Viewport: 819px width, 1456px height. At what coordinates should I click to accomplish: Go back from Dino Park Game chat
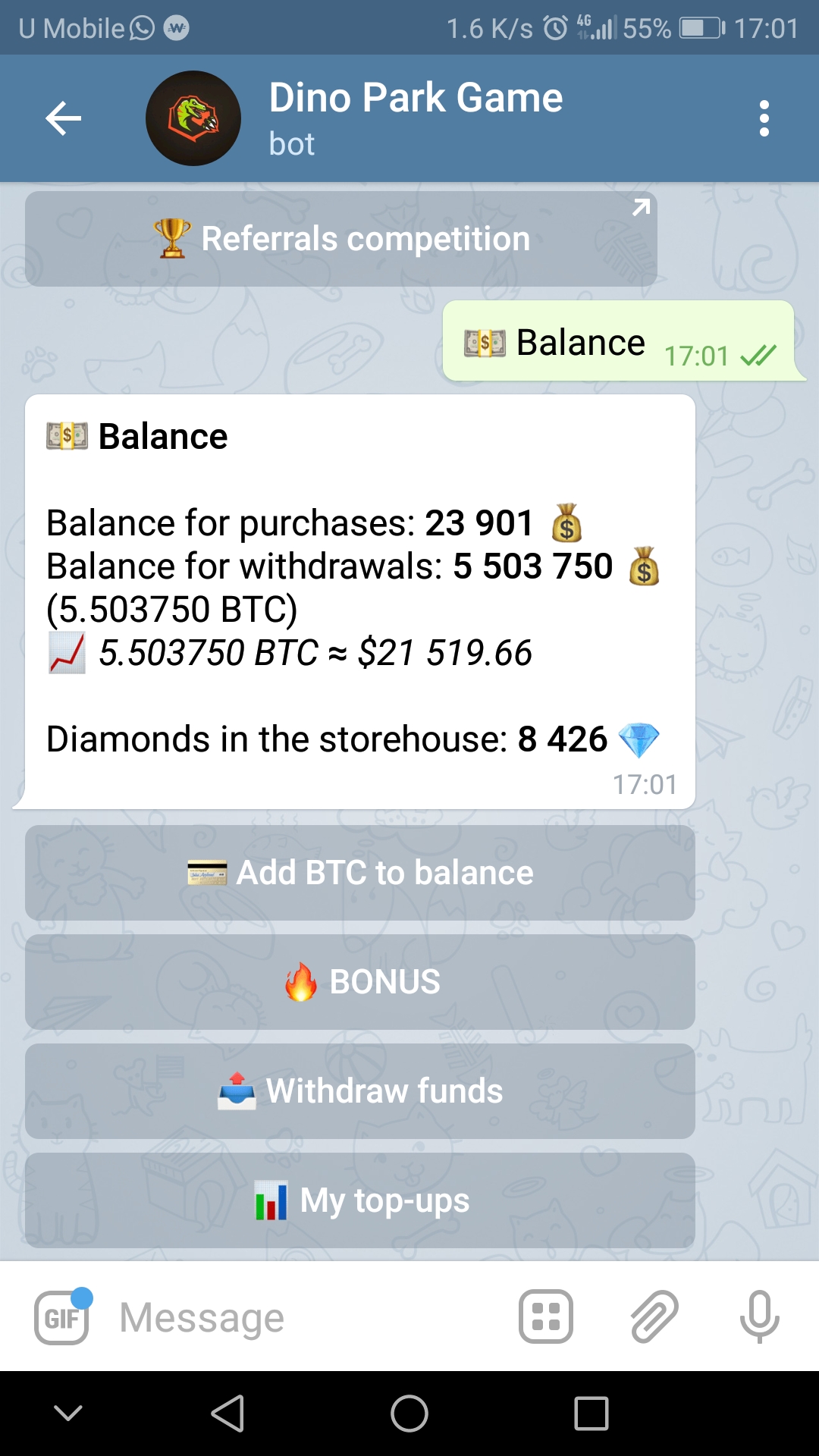click(64, 118)
